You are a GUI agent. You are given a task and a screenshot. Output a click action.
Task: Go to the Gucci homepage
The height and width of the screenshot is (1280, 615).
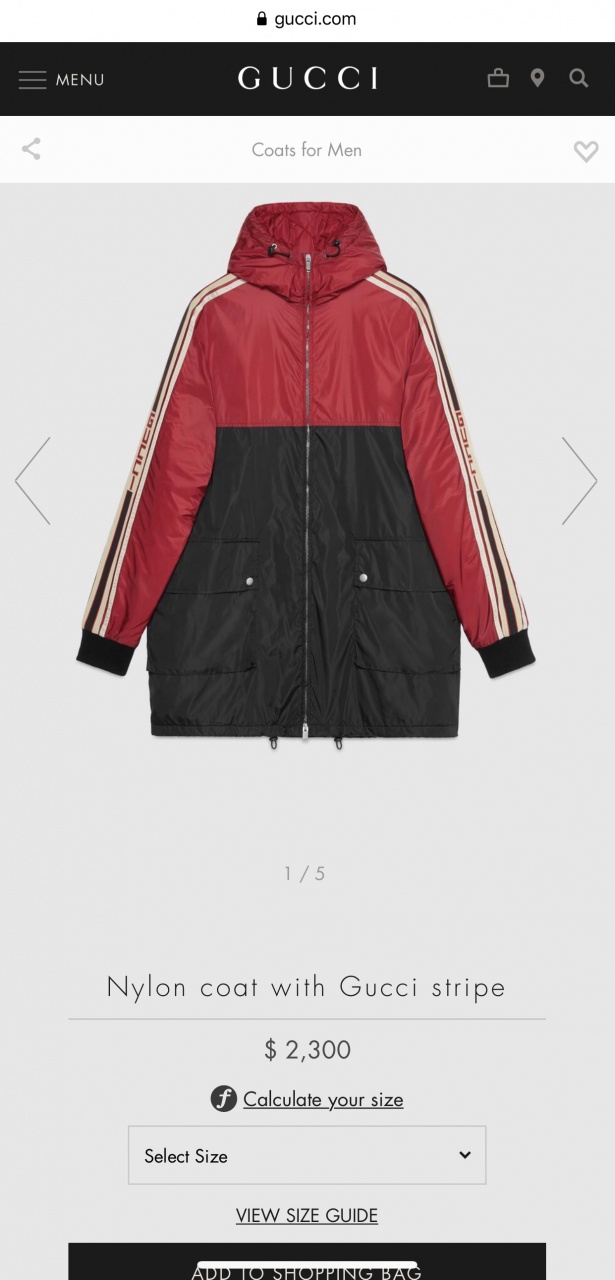point(307,78)
